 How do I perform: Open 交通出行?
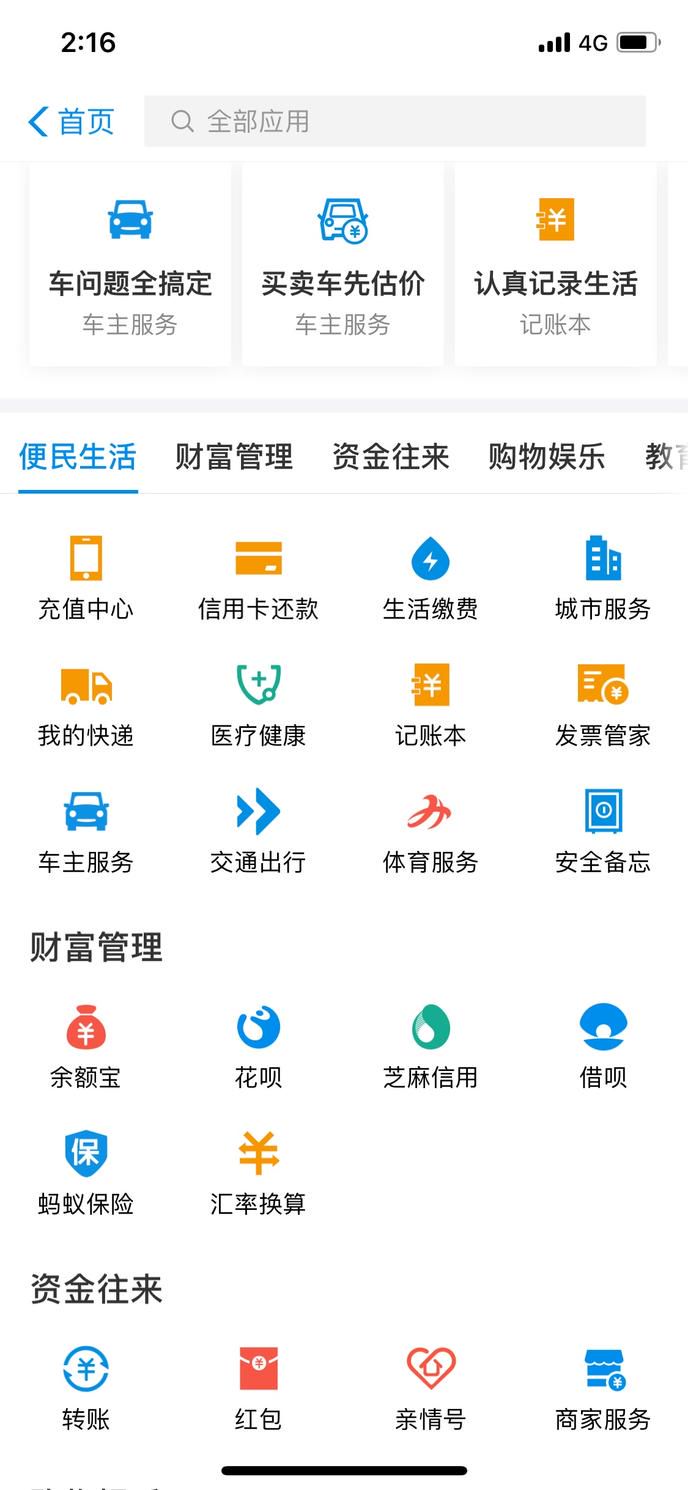click(x=258, y=831)
